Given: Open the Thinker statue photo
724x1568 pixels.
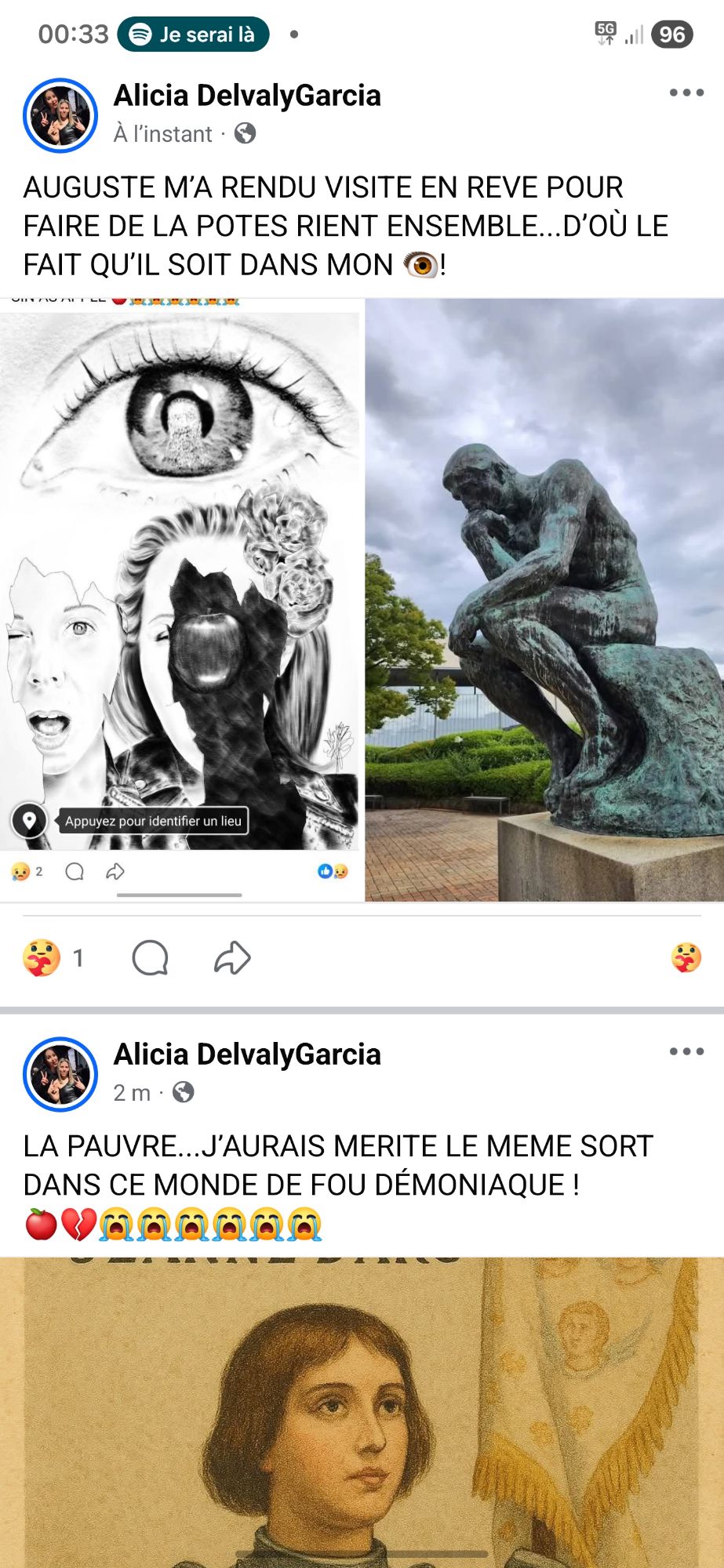Looking at the screenshot, I should (x=544, y=600).
